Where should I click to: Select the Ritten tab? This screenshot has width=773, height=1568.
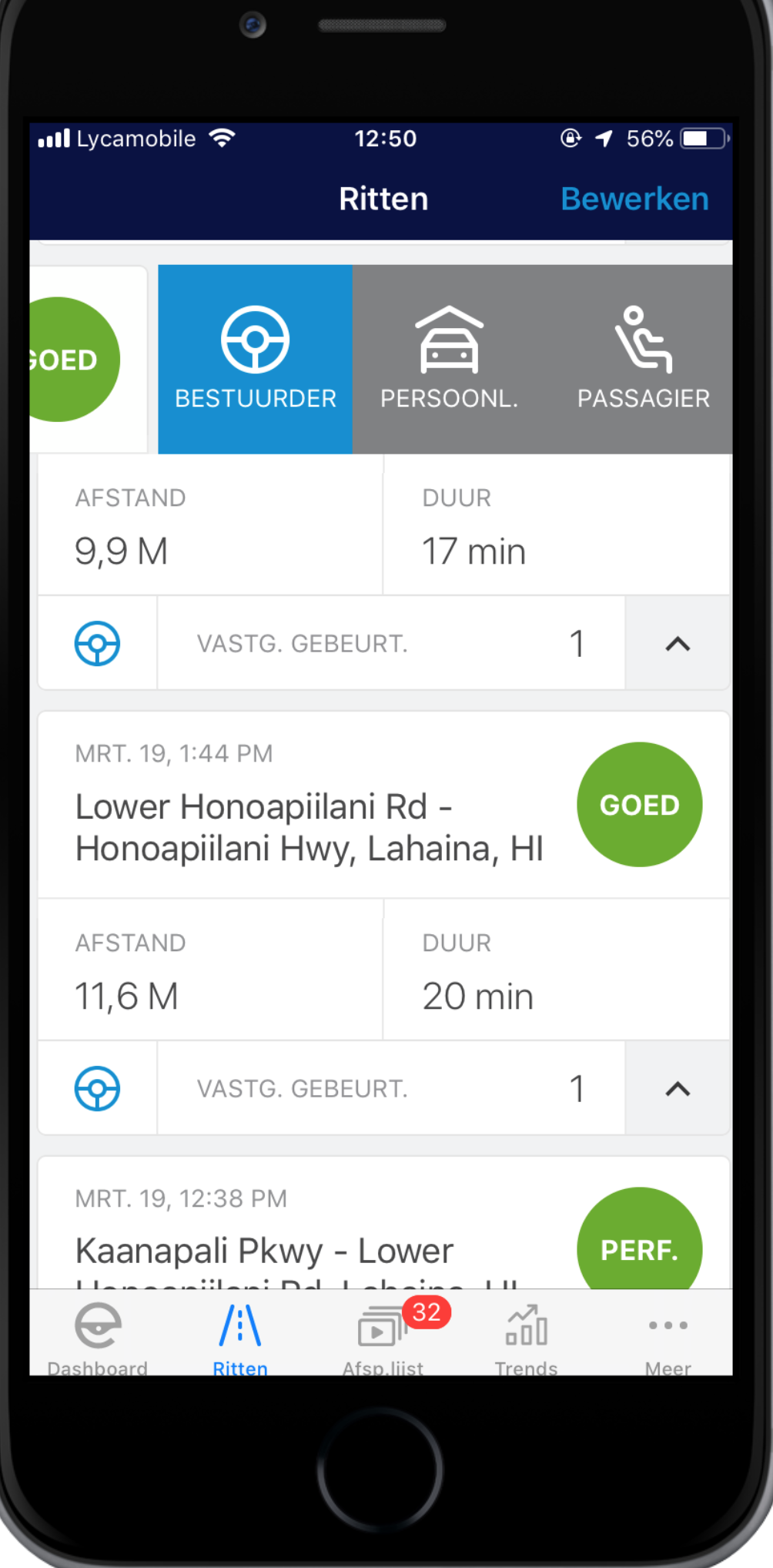tap(240, 1338)
